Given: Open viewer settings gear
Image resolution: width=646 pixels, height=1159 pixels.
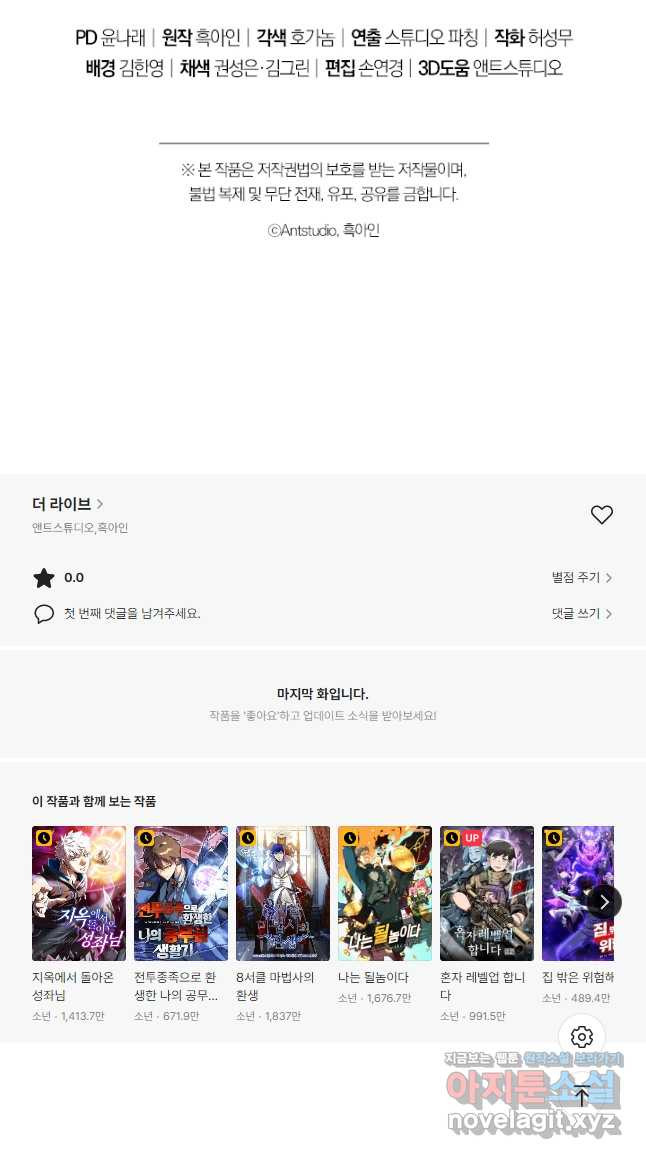Looking at the screenshot, I should pyautogui.click(x=582, y=1037).
